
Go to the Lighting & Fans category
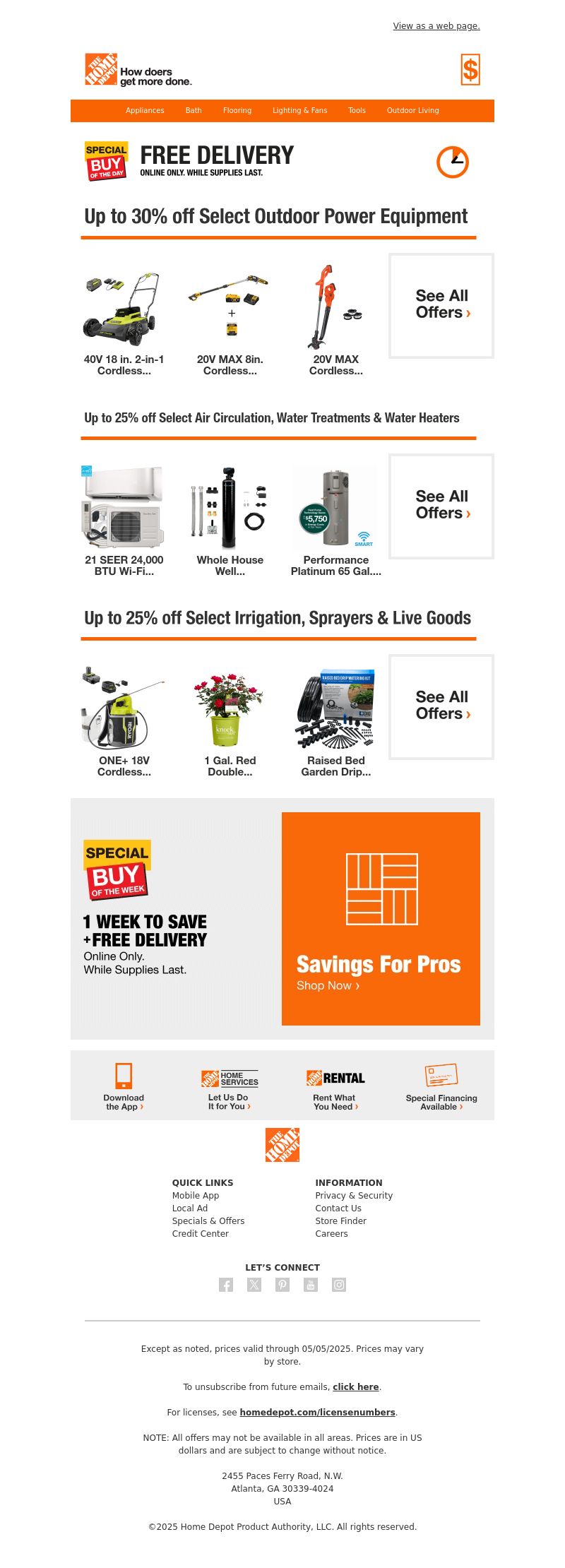tap(299, 110)
